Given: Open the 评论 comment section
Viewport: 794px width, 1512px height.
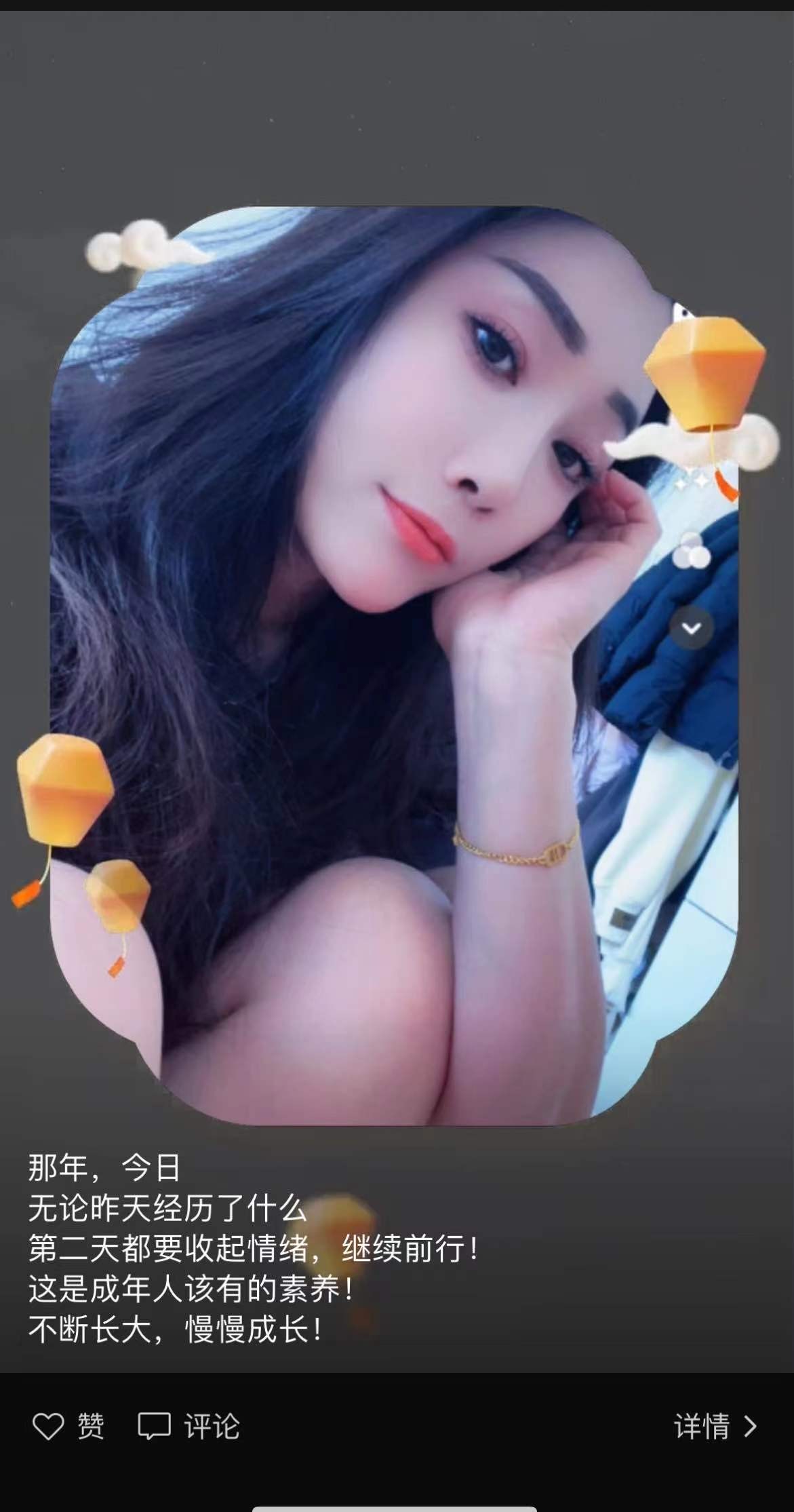Looking at the screenshot, I should (188, 1427).
